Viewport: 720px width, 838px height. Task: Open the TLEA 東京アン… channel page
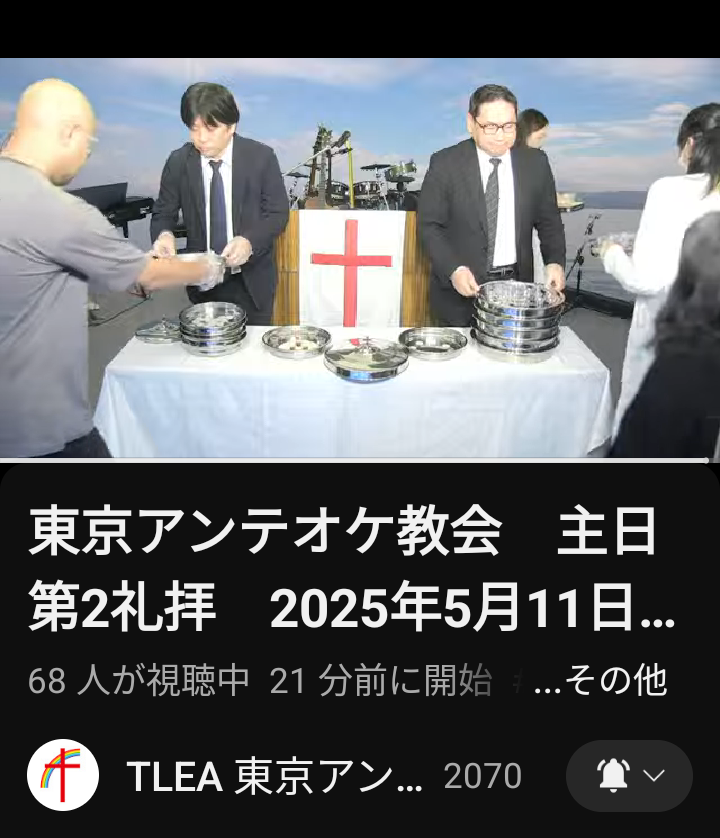click(275, 776)
